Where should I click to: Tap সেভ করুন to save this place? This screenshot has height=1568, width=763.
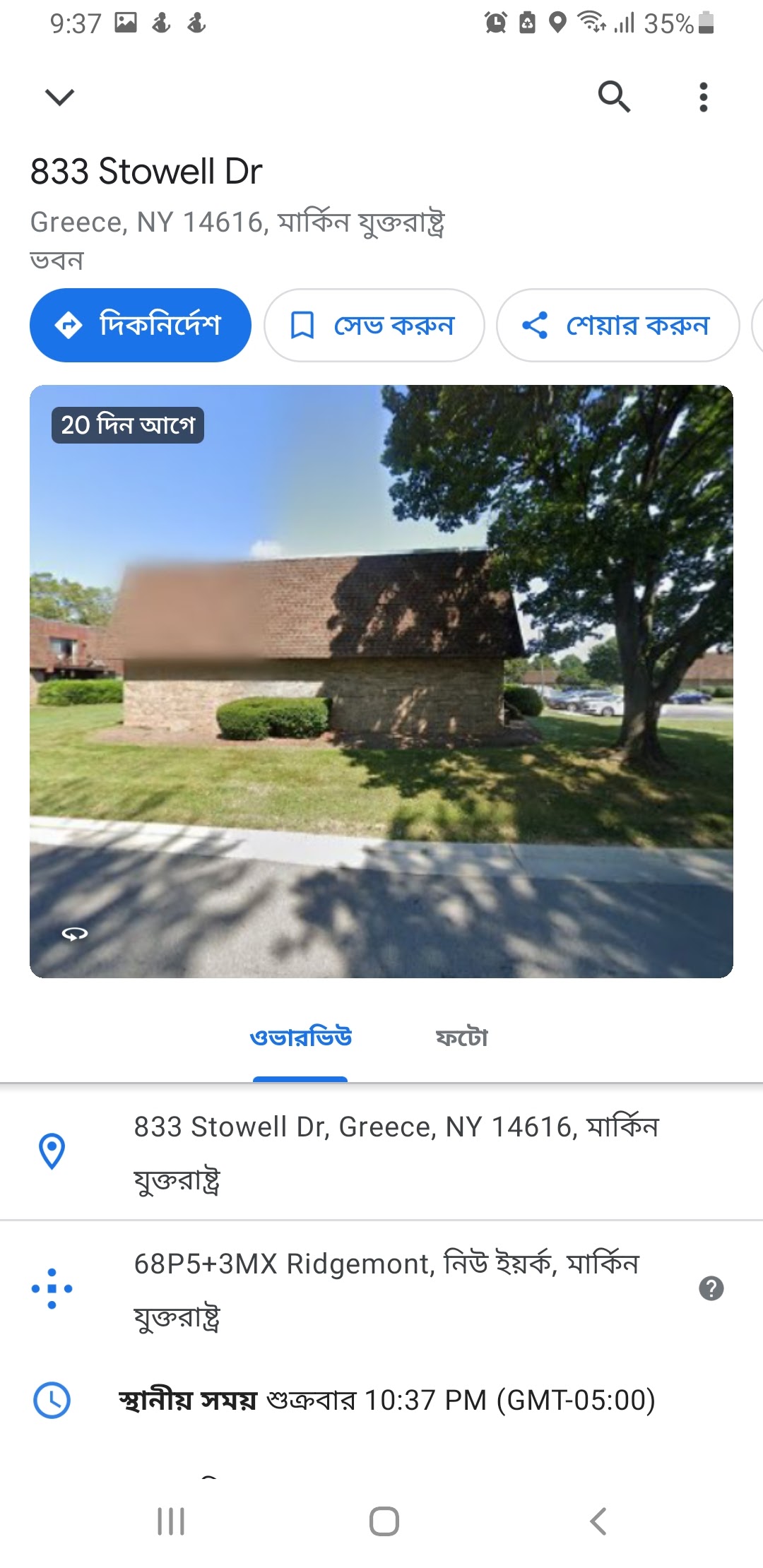pos(374,326)
